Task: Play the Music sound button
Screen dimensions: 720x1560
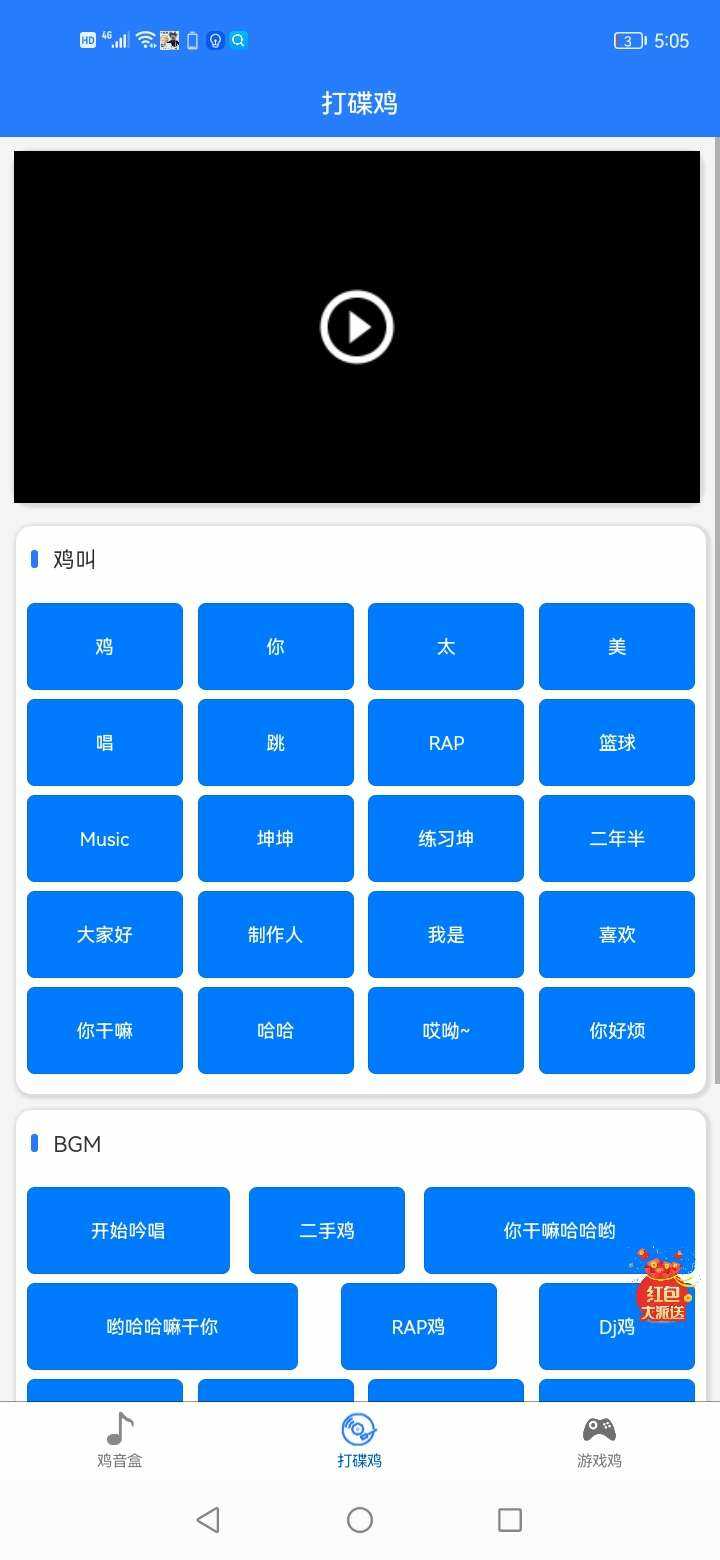Action: [105, 838]
